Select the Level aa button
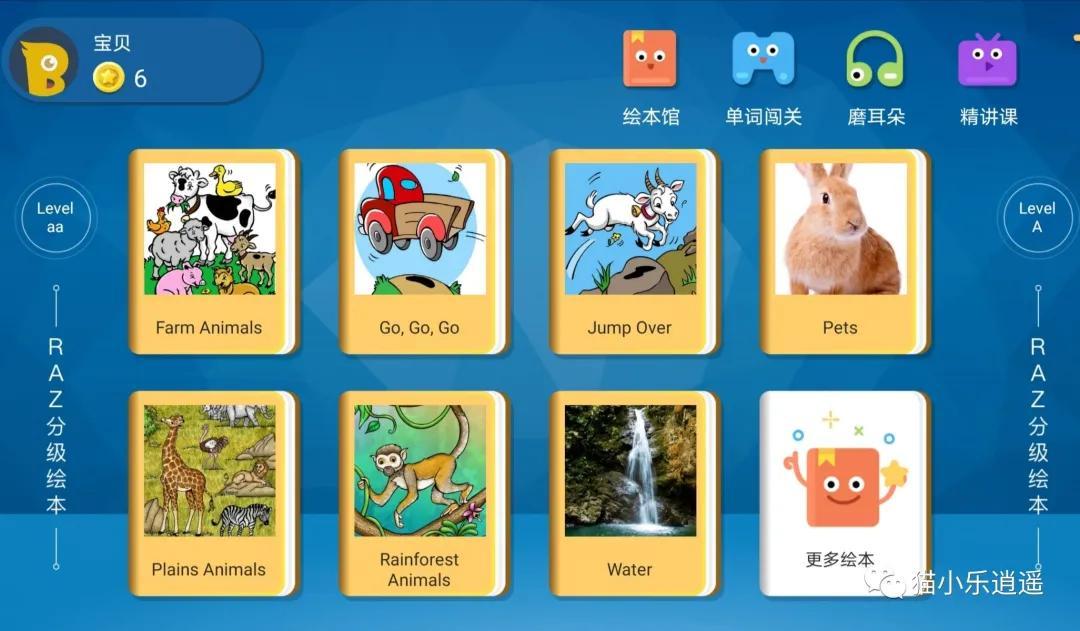Screen dimensions: 1080x631 click(x=55, y=217)
